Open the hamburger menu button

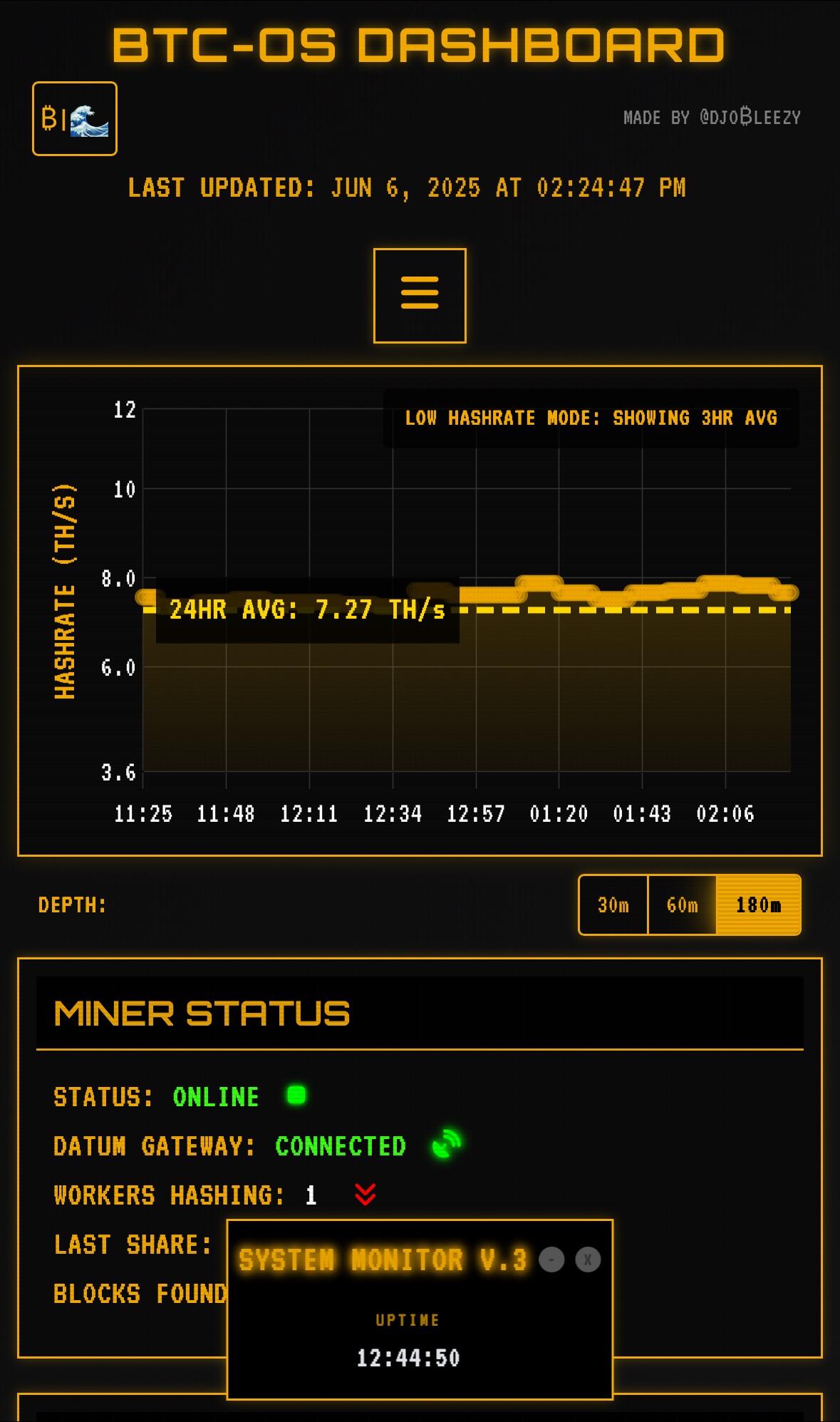[420, 295]
